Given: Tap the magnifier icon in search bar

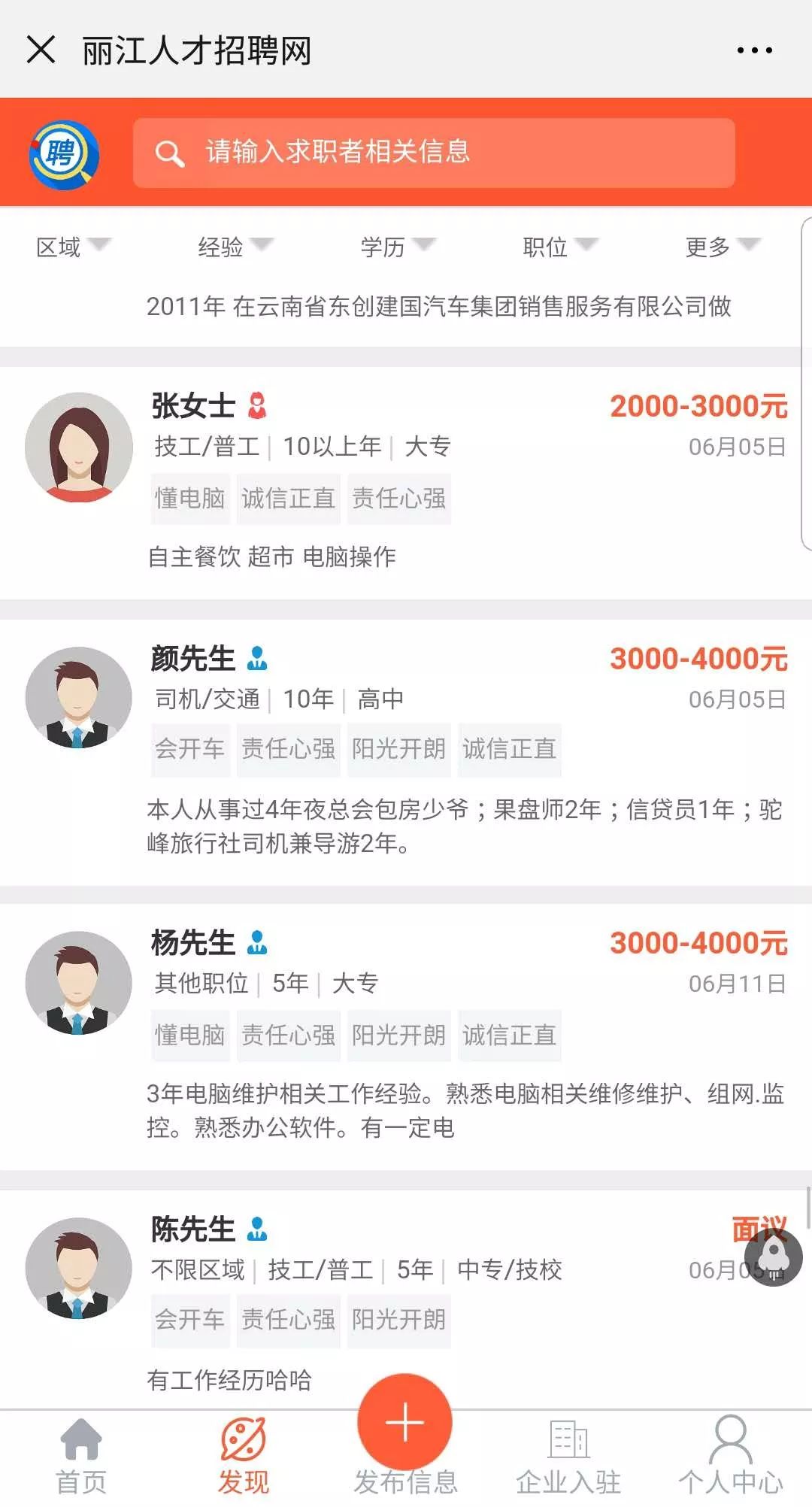Looking at the screenshot, I should pyautogui.click(x=168, y=152).
